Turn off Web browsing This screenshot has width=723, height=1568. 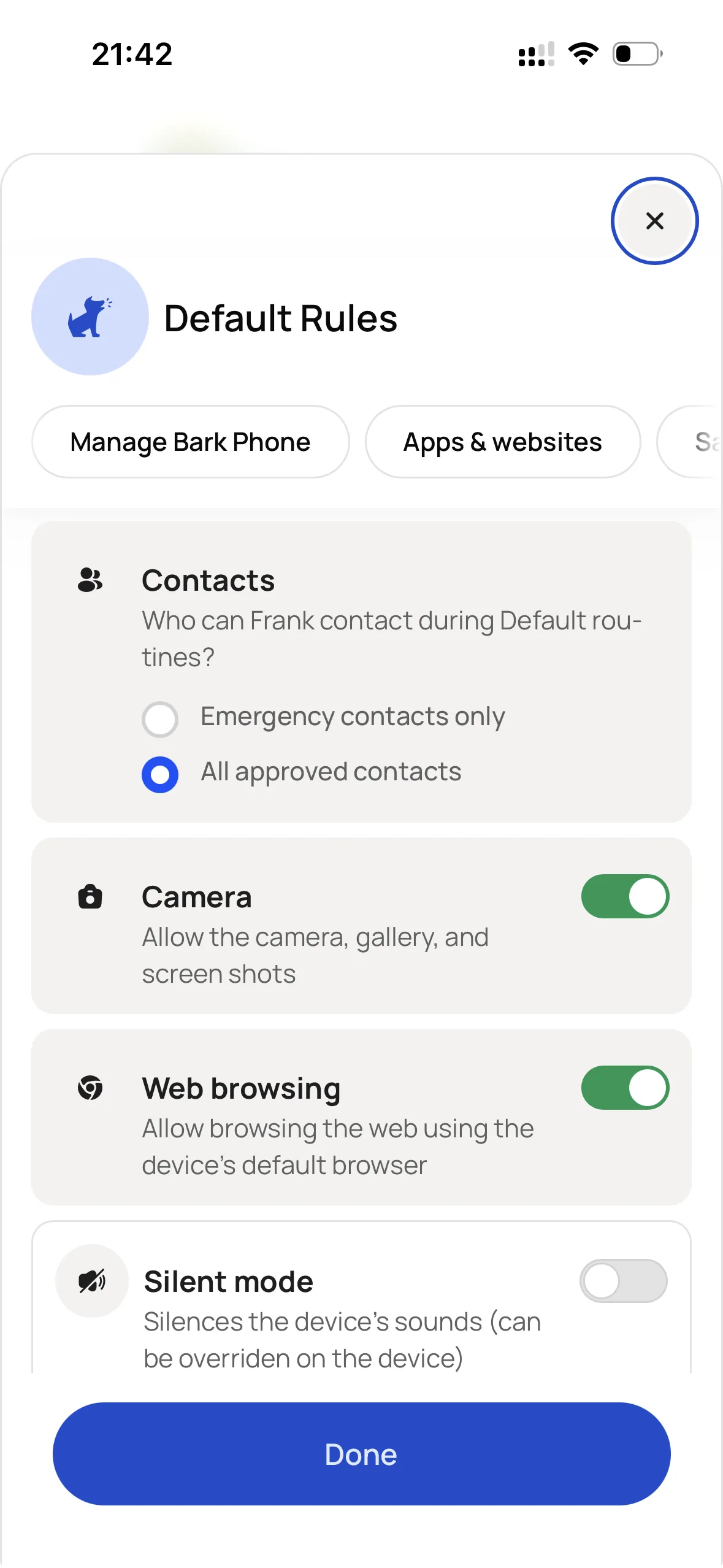(x=625, y=1086)
